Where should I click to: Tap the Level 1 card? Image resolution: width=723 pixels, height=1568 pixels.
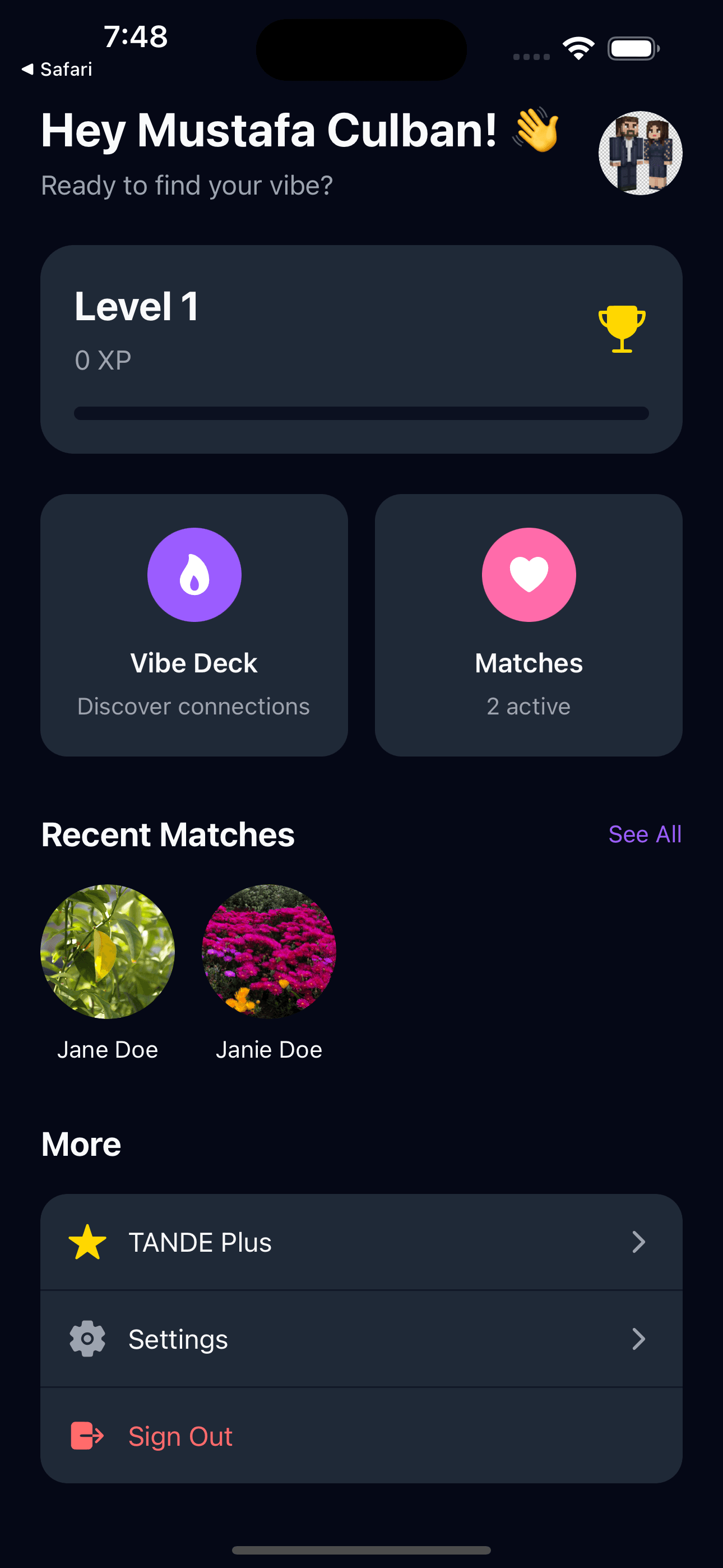click(361, 349)
